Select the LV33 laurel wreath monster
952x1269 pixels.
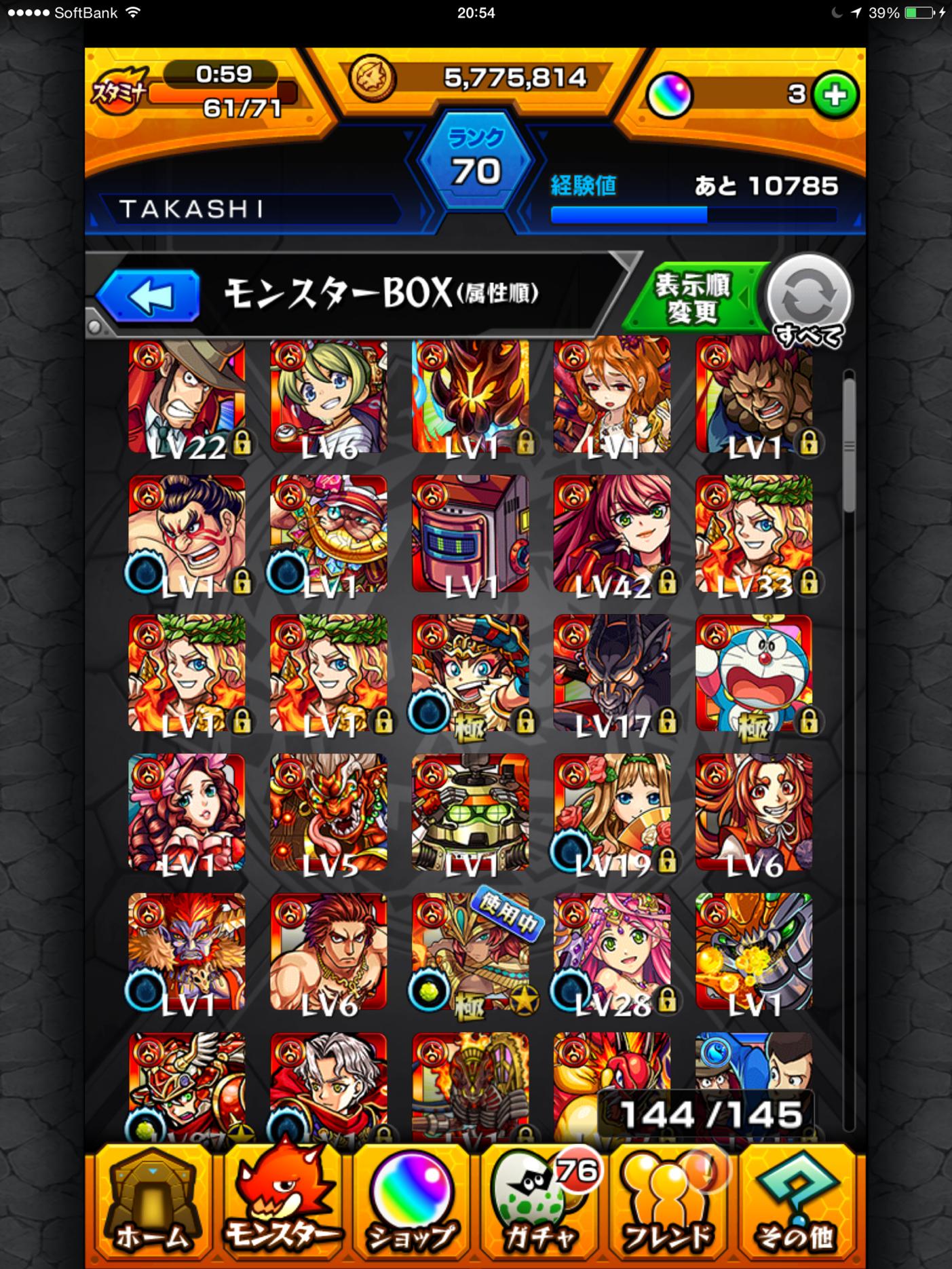[753, 534]
